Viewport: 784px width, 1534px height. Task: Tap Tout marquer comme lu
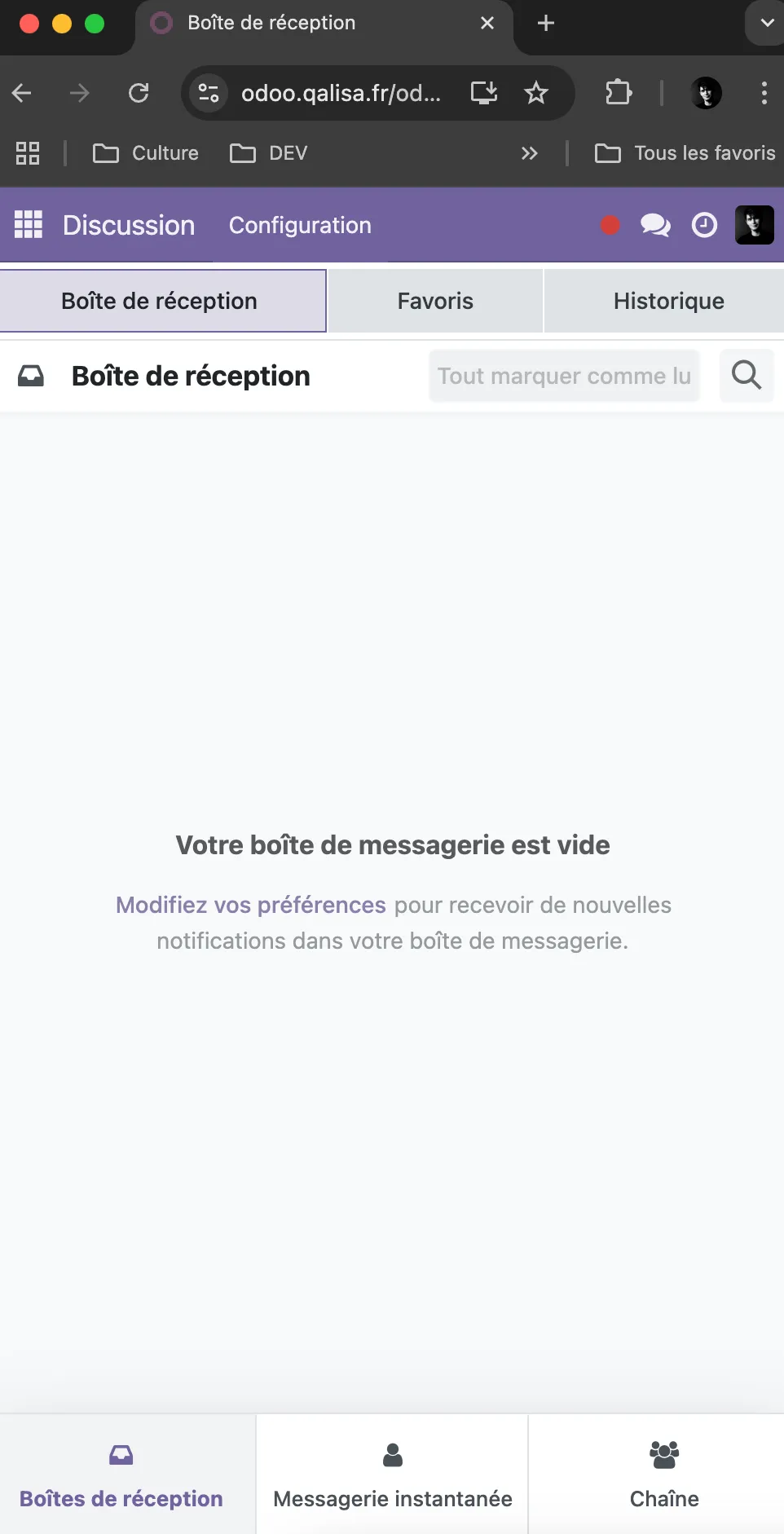(564, 376)
